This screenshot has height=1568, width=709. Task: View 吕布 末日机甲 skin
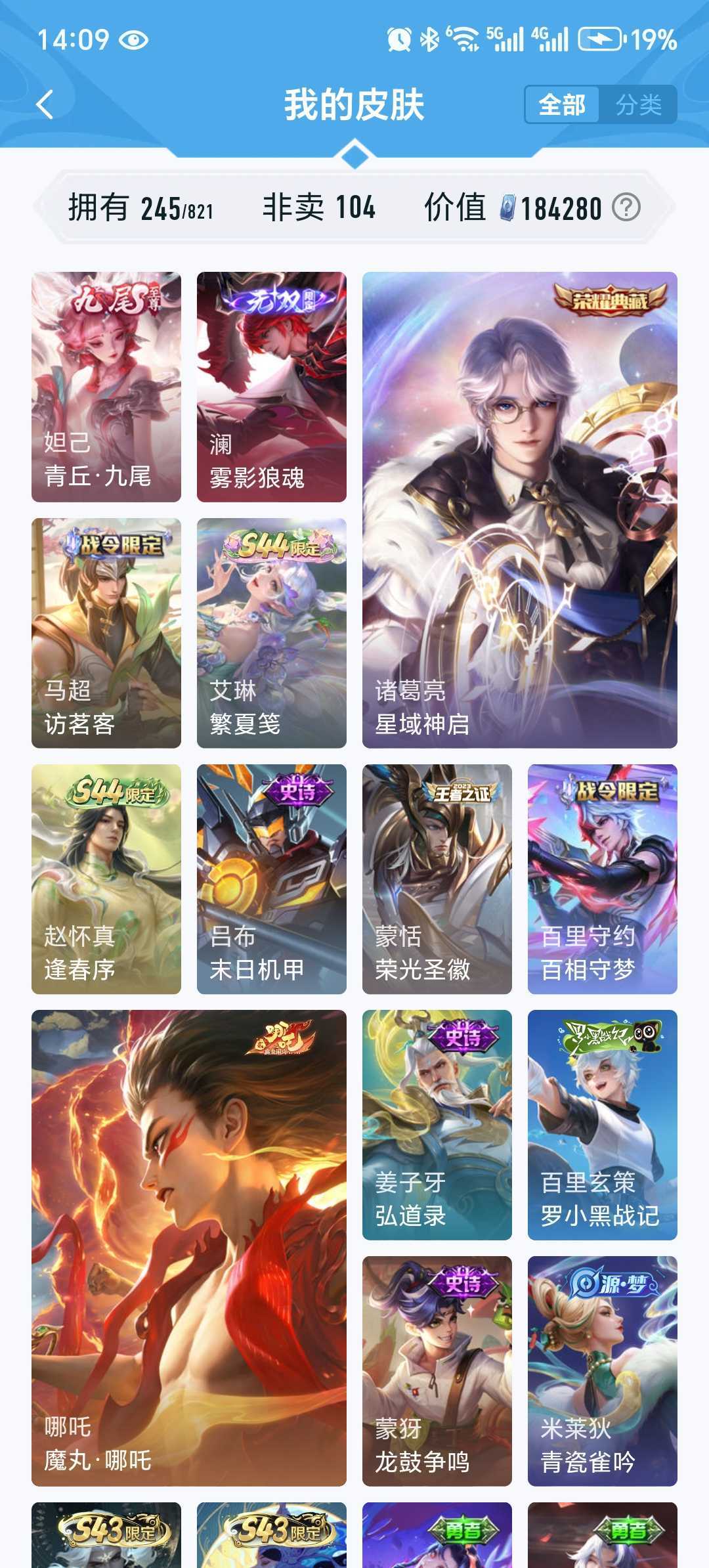pos(272,879)
